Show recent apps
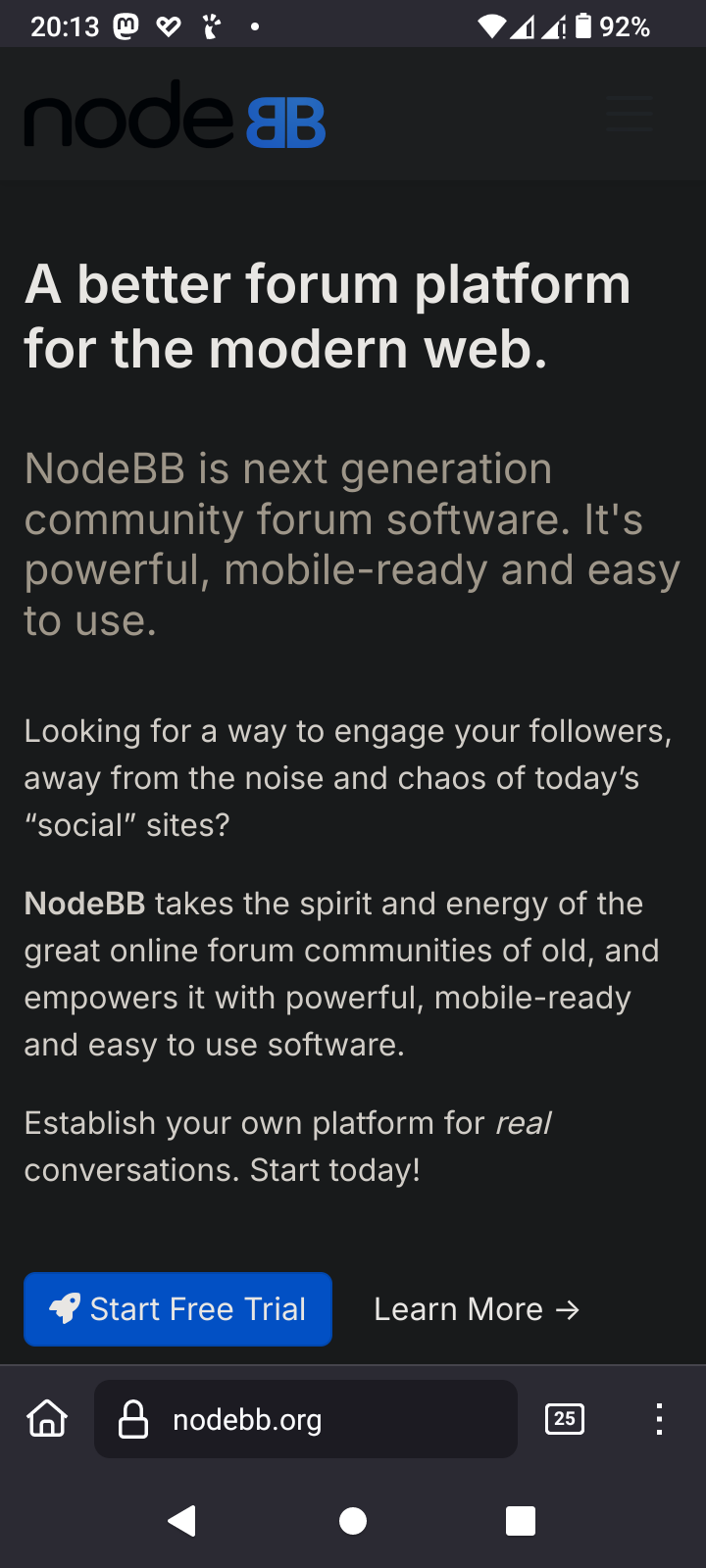706x1568 pixels. [x=521, y=1521]
